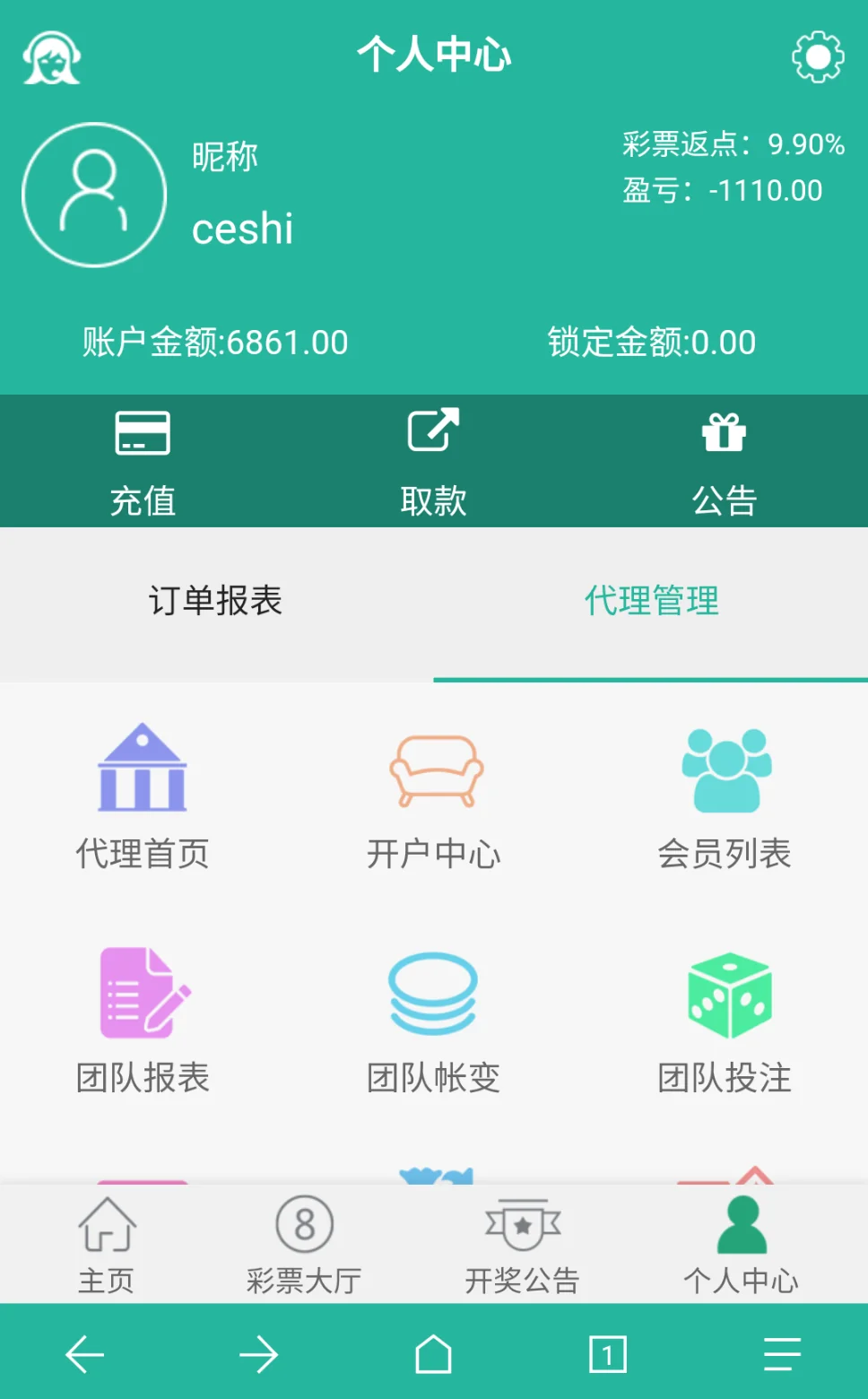The image size is (868, 1399).
Task: Switch to 彩票大厅 lottery hall
Action: (x=304, y=1245)
